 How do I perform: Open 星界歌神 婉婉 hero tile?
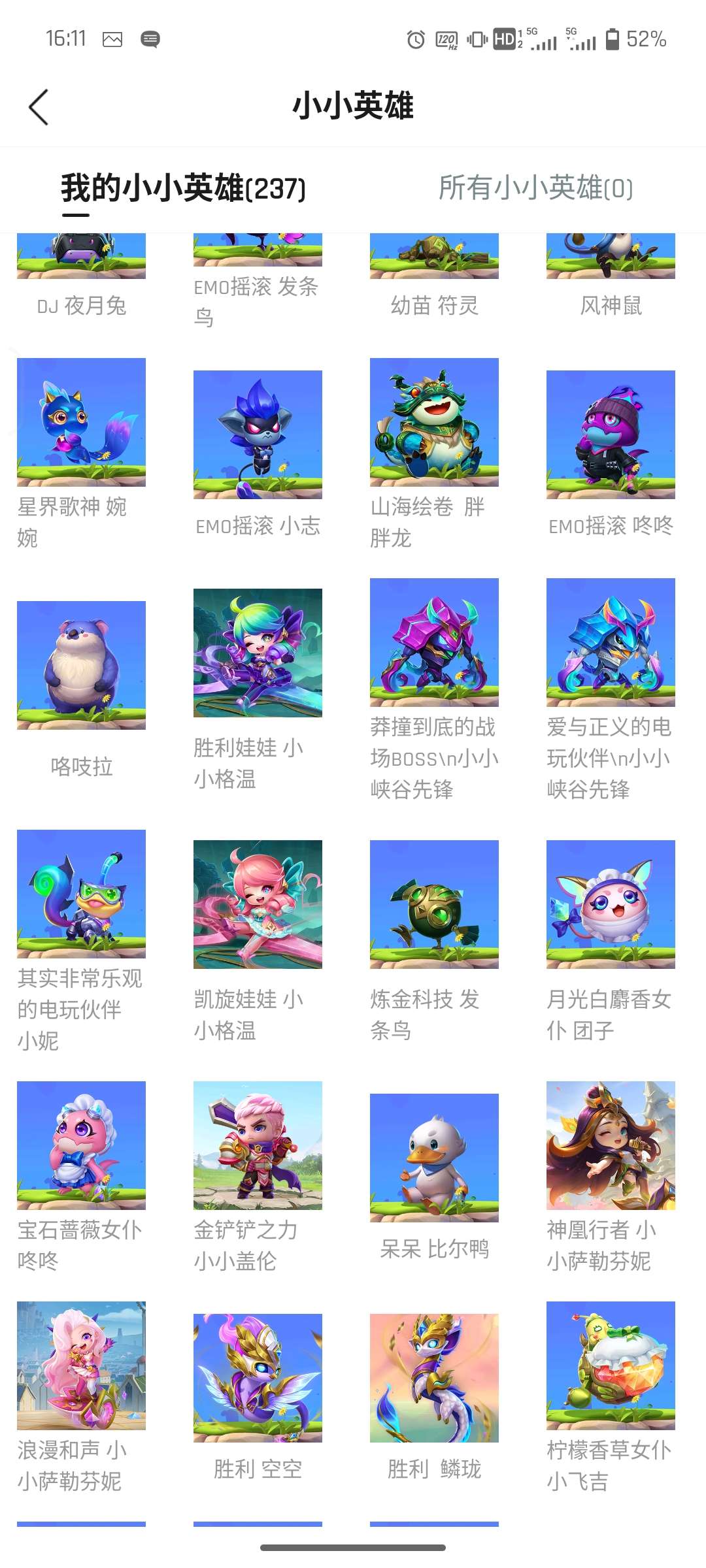[81, 422]
